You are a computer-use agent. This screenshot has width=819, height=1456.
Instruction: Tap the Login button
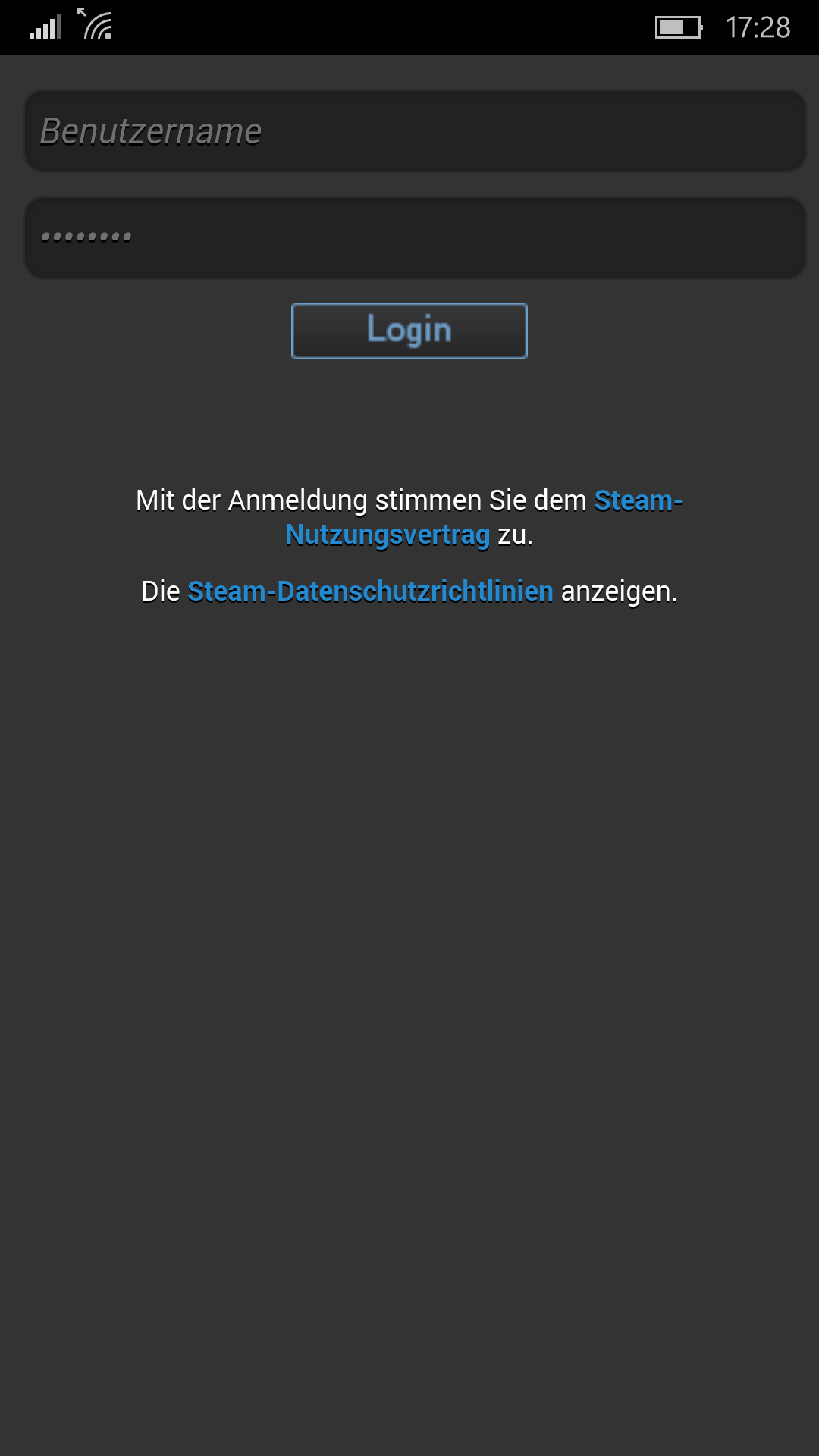coord(409,331)
